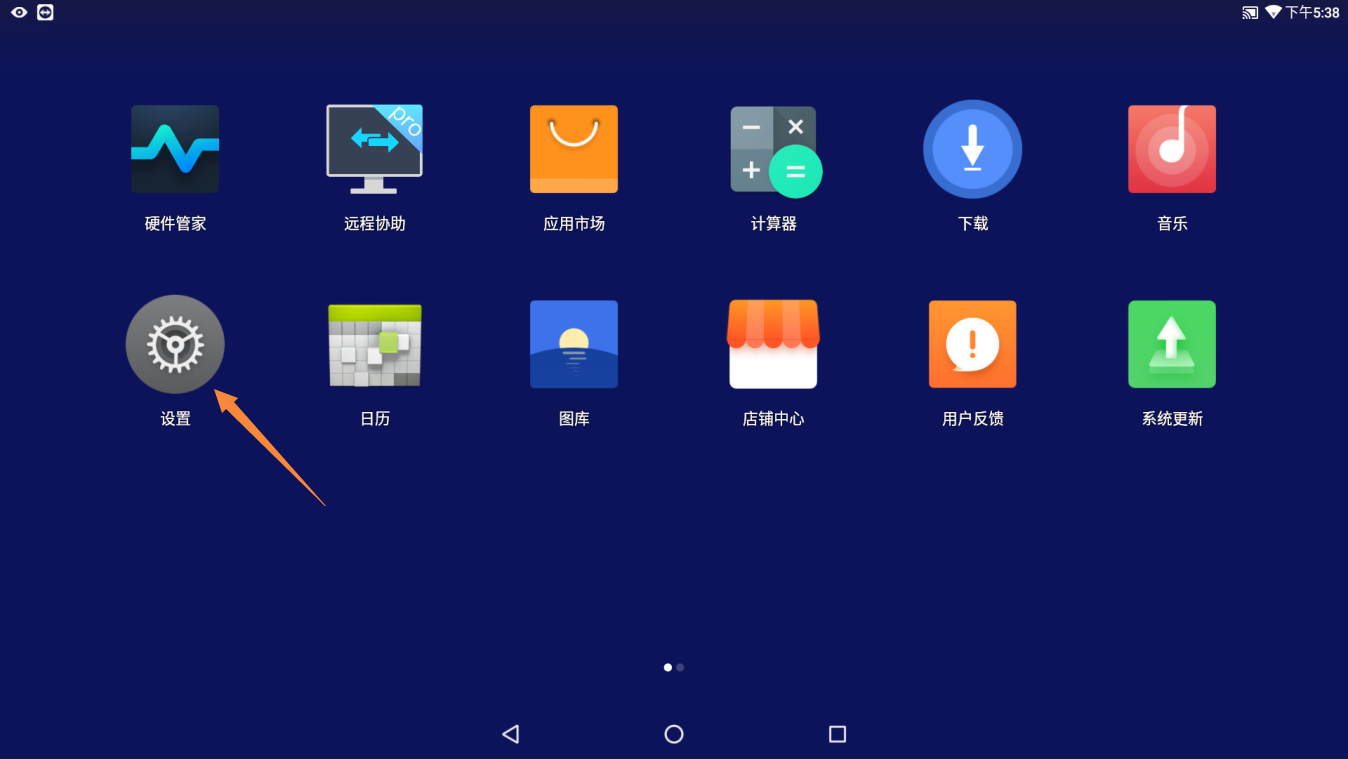Open 应用市场 app market
Viewport: 1348px width, 759px height.
coord(574,150)
